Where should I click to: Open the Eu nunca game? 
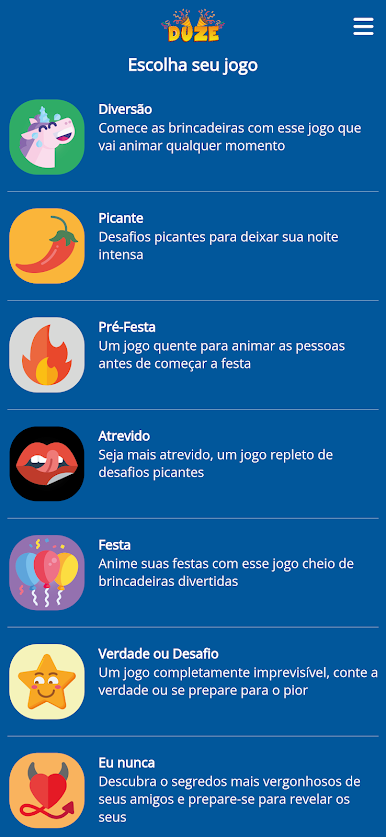pyautogui.click(x=193, y=787)
